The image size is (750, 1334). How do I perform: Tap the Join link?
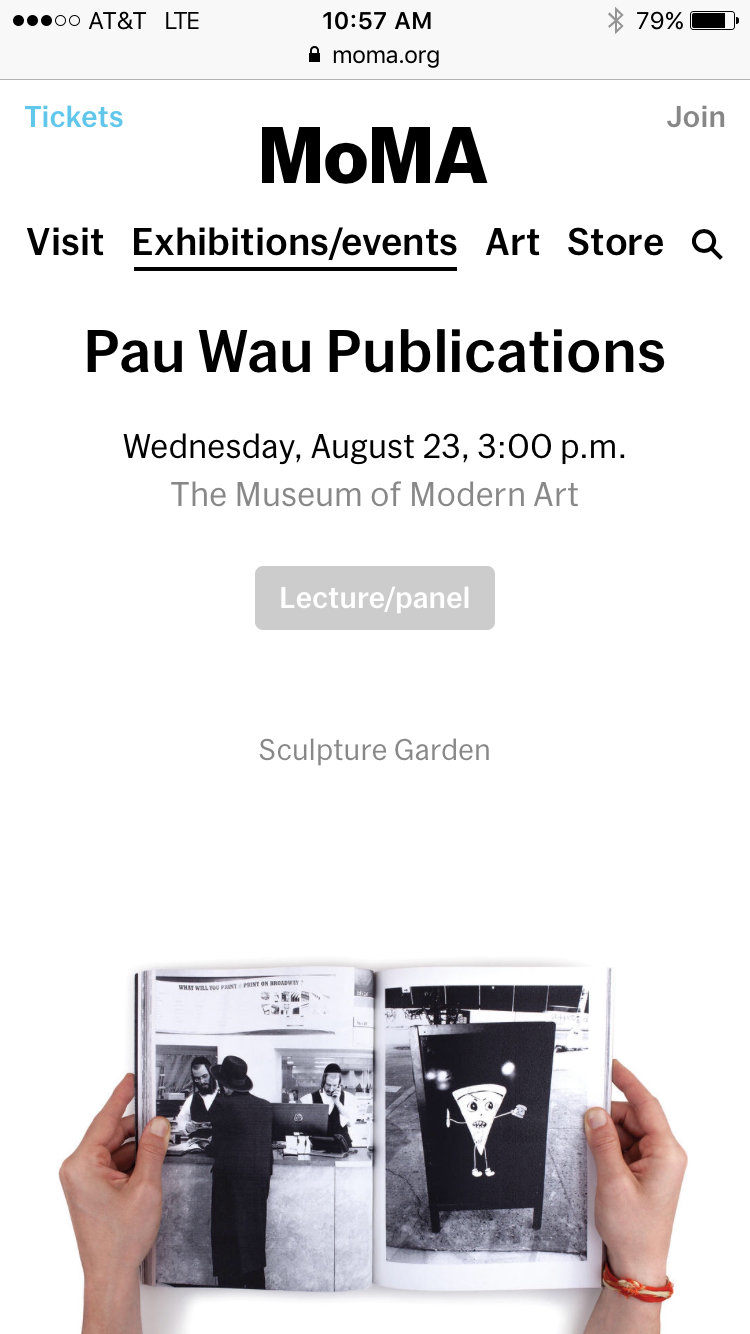(x=695, y=117)
